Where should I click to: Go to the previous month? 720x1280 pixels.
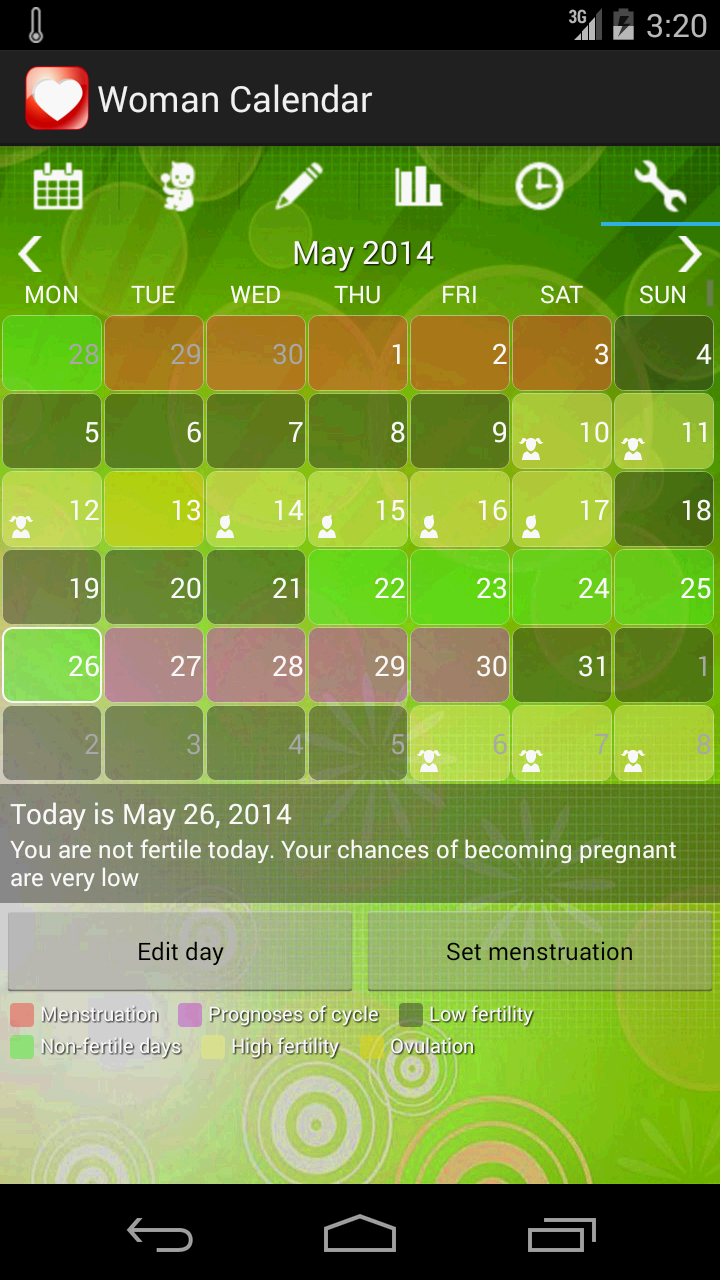30,254
